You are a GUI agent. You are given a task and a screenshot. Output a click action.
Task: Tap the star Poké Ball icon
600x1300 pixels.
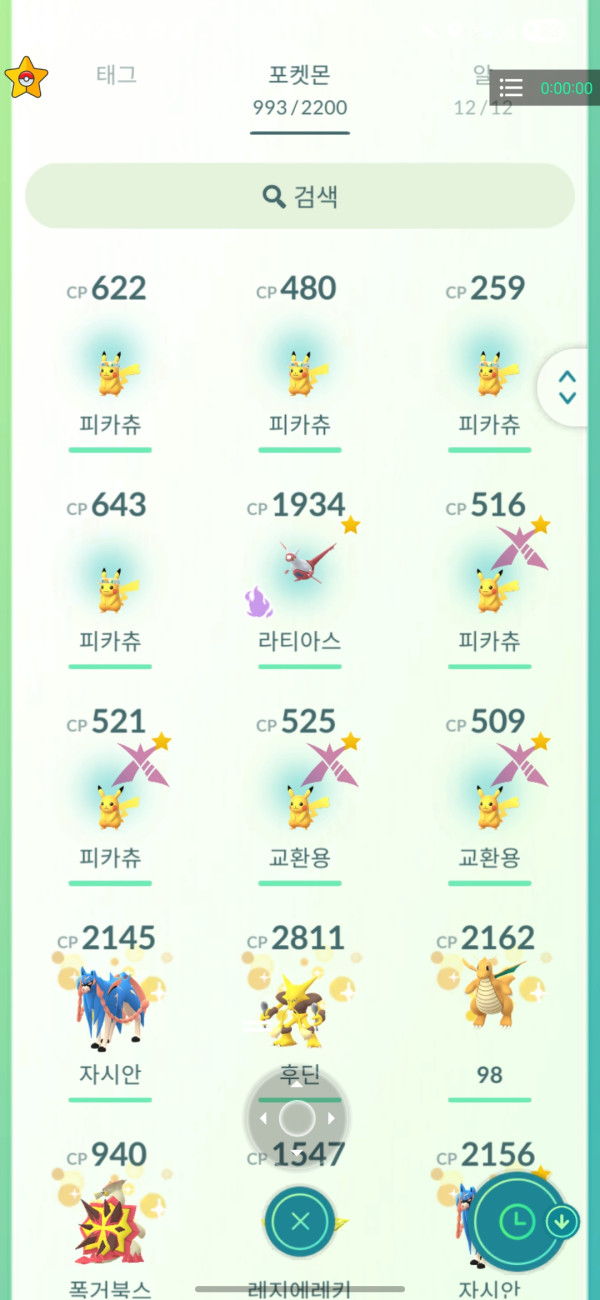tap(26, 78)
